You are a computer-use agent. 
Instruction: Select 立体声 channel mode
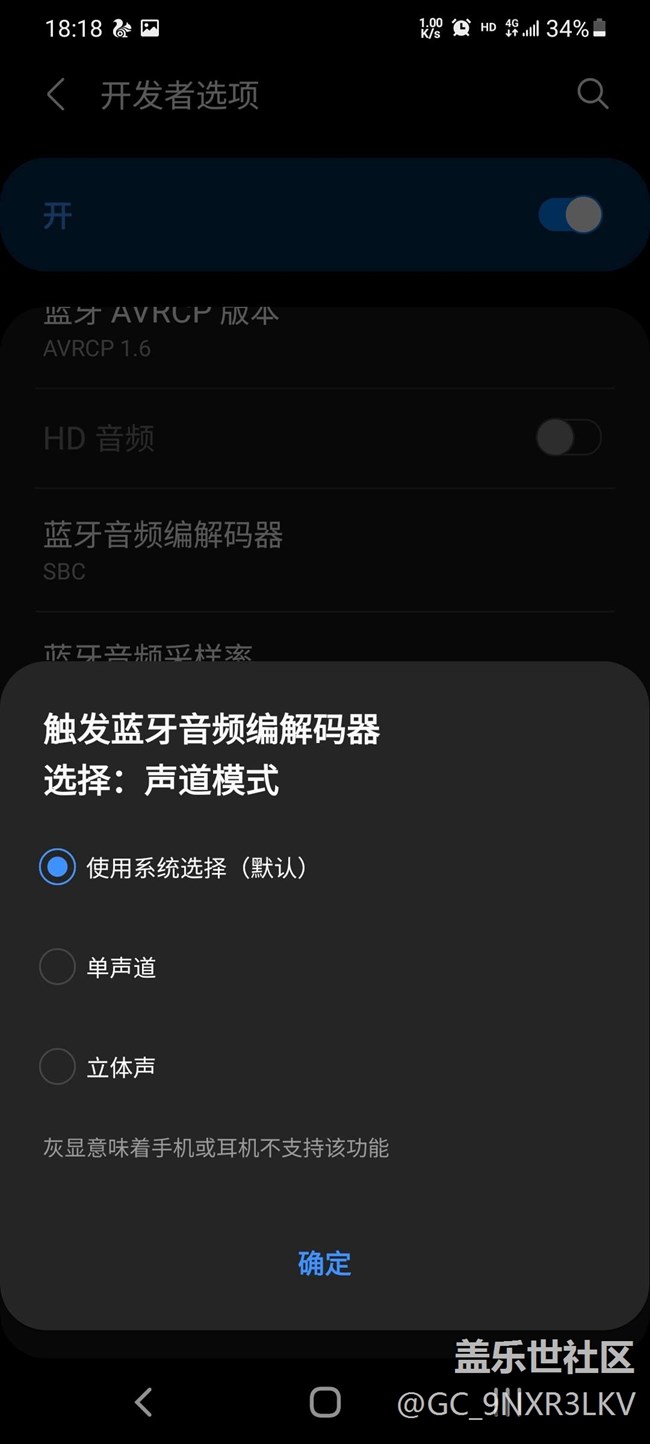click(x=58, y=1067)
